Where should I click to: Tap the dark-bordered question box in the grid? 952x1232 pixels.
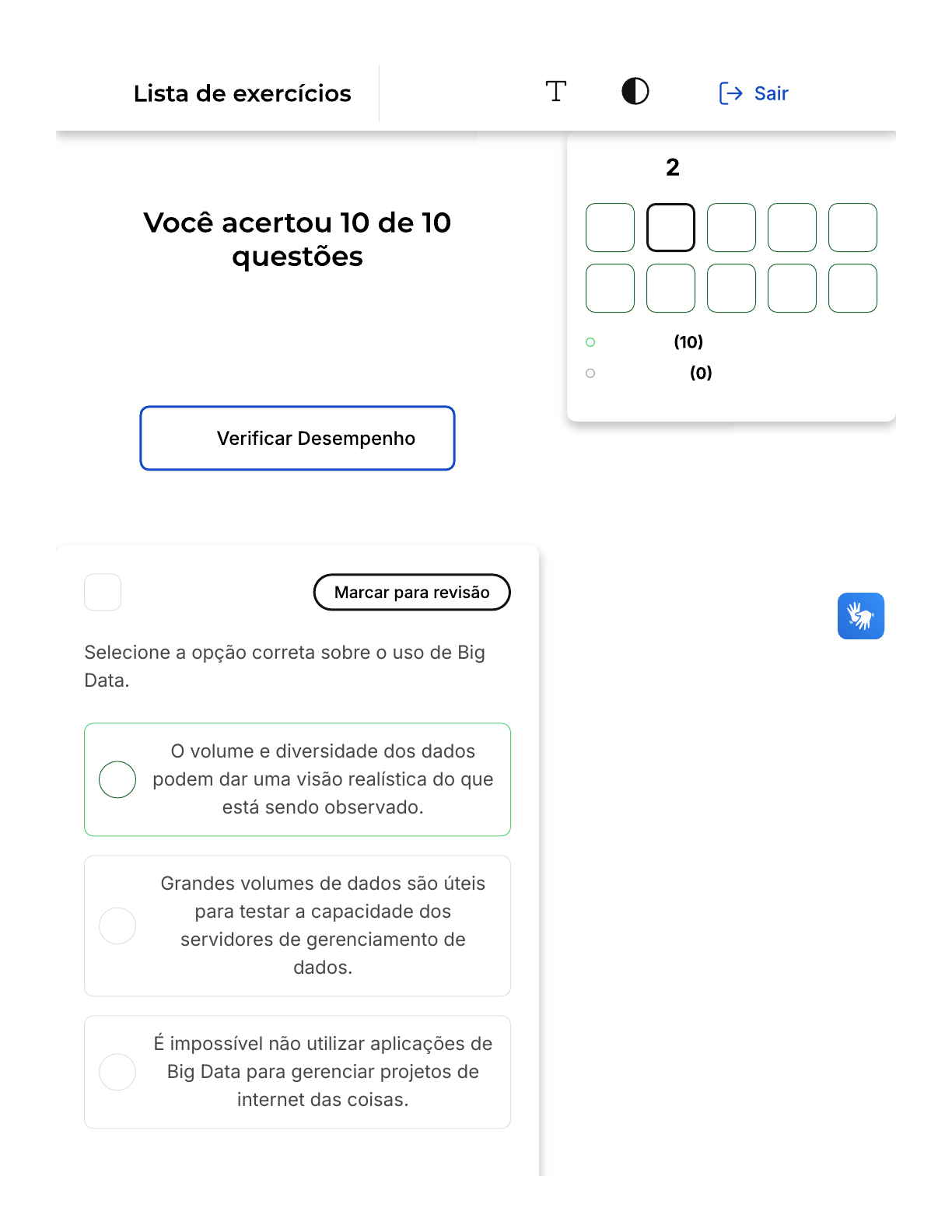(670, 227)
